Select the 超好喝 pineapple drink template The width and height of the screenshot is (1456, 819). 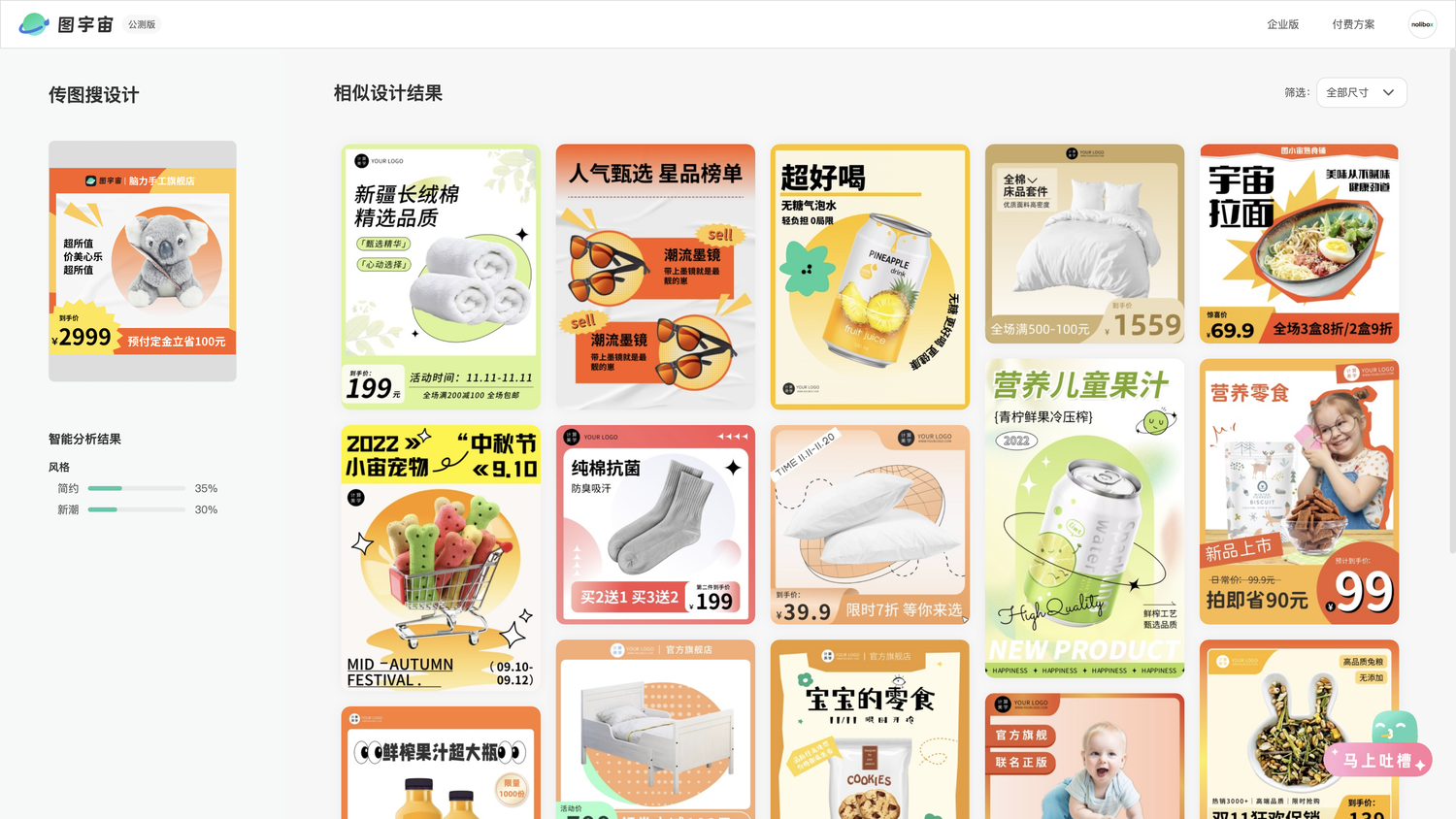[x=870, y=277]
